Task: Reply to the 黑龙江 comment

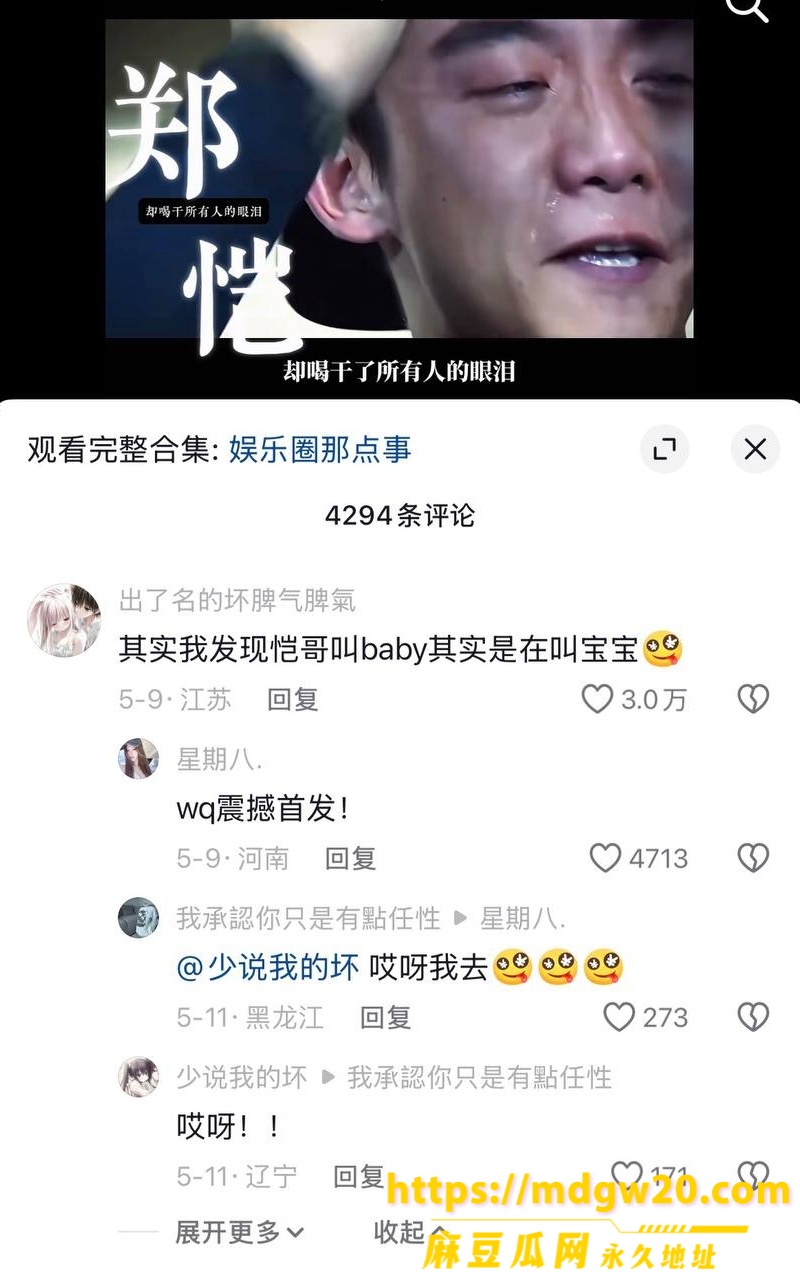Action: [386, 1018]
